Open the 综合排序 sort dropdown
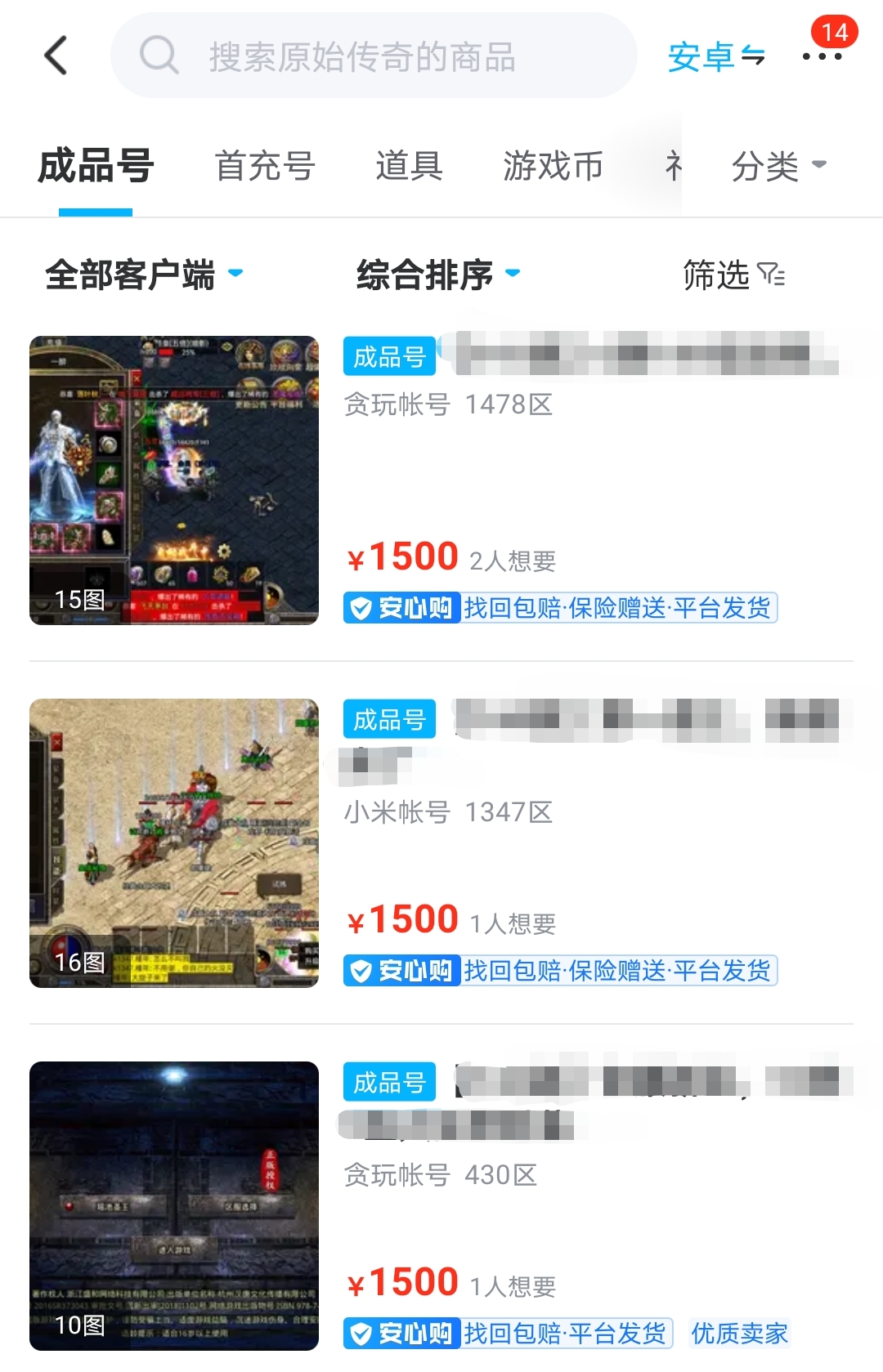Screen dimensions: 883x1372 click(x=437, y=275)
